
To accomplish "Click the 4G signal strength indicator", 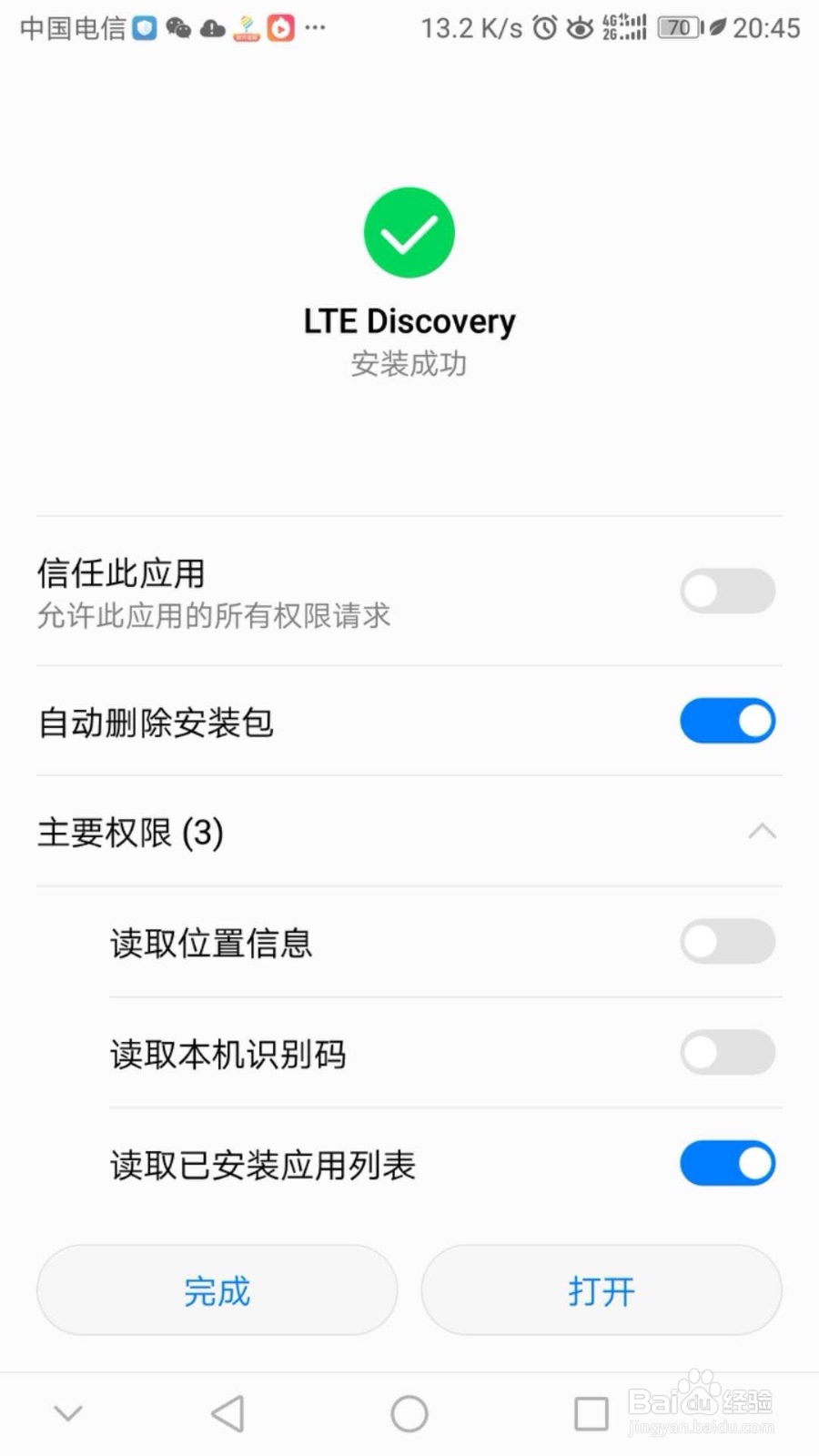I will pos(626,27).
